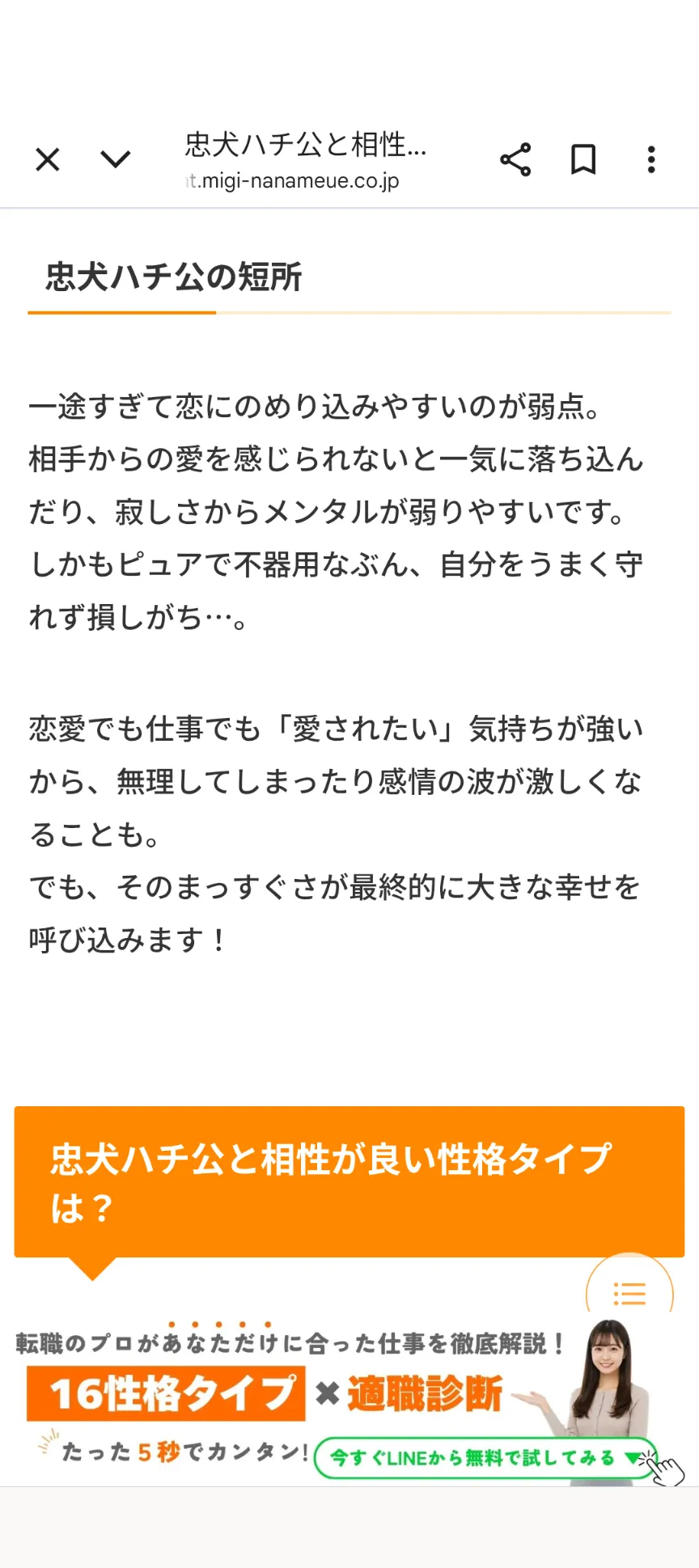Tap the green LINE free trial button
The height and width of the screenshot is (1568, 699).
click(x=484, y=1457)
